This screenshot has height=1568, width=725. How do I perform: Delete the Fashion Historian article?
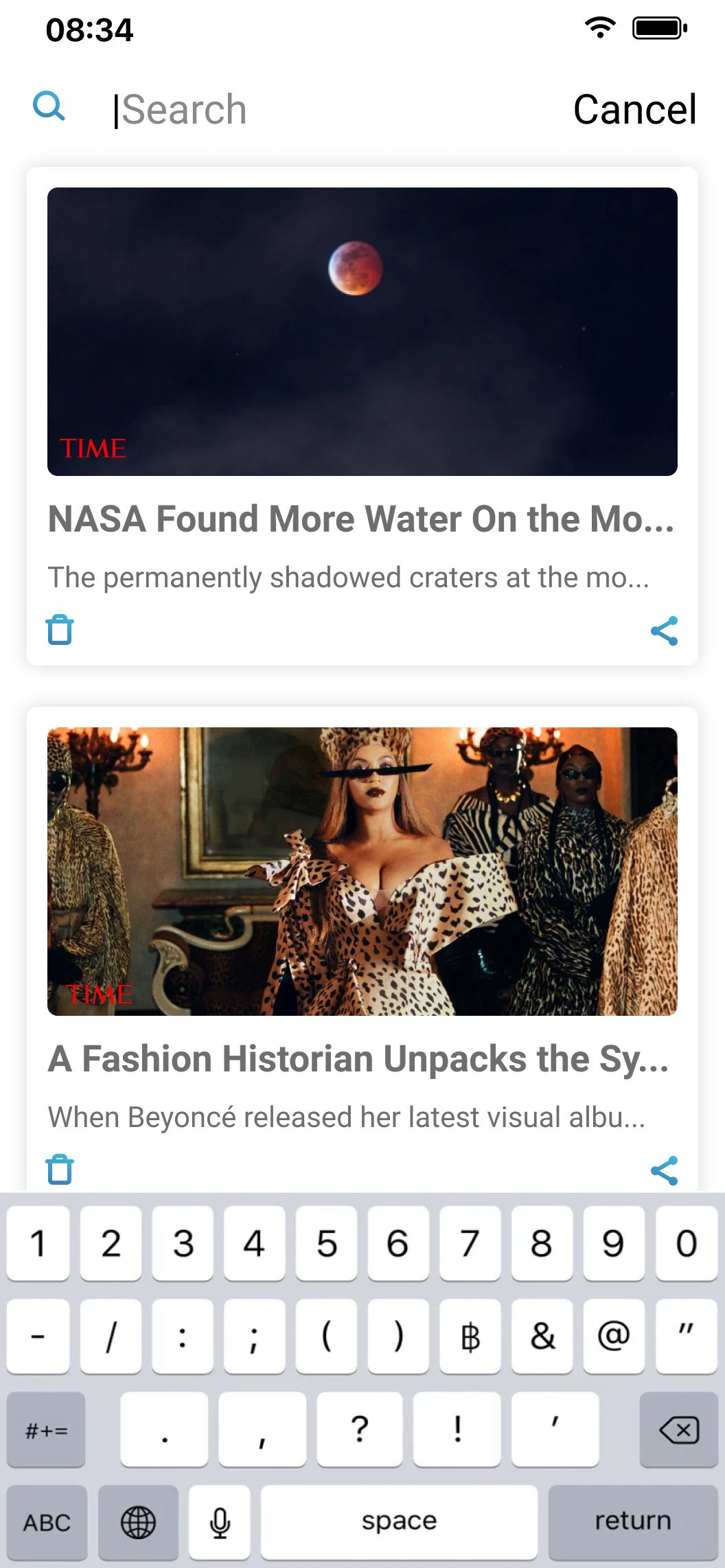[x=60, y=1170]
